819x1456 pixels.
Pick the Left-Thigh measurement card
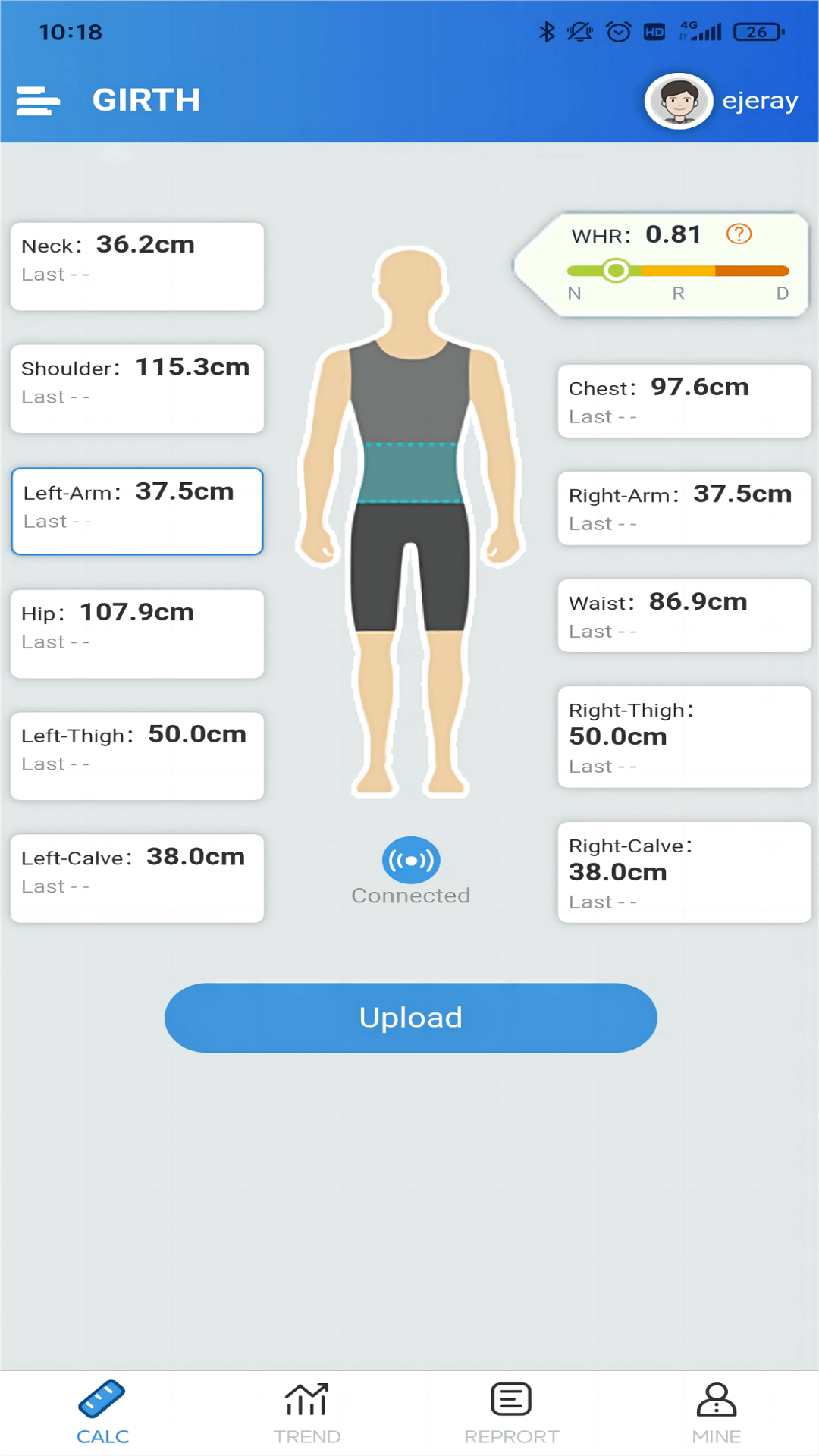(x=137, y=756)
